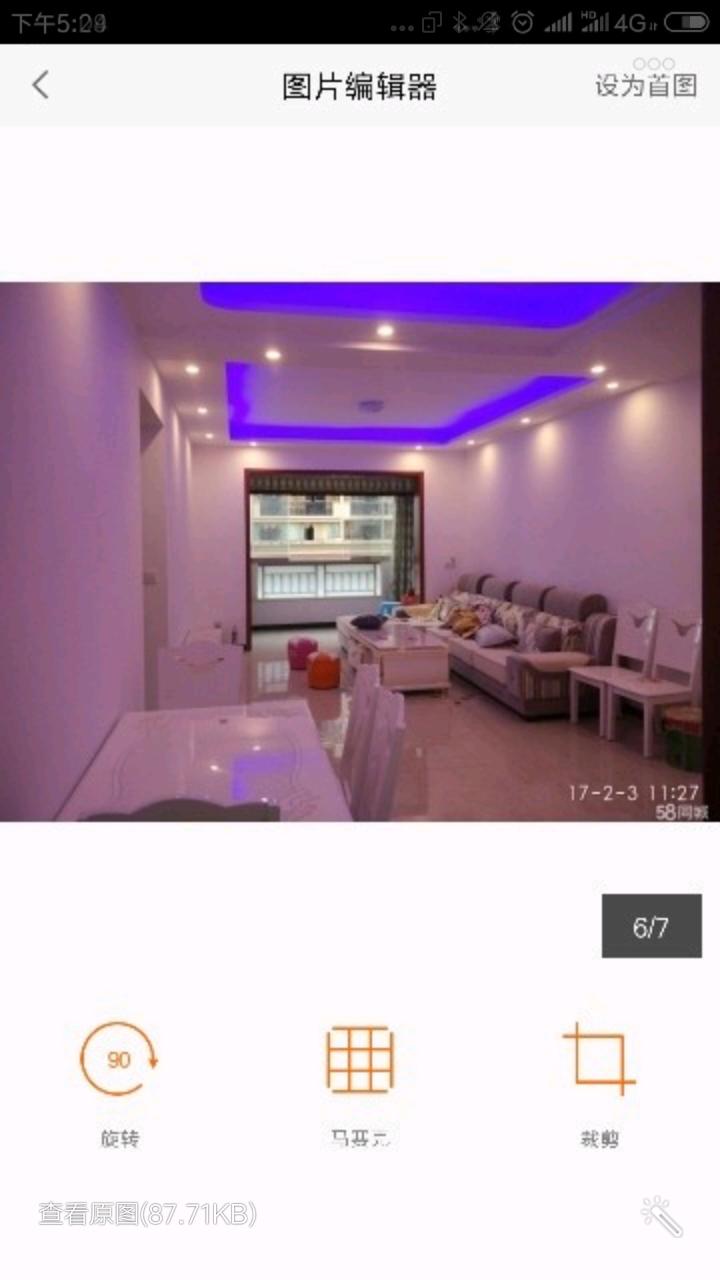Open the living room photo
Image resolution: width=720 pixels, height=1280 pixels.
coord(360,552)
